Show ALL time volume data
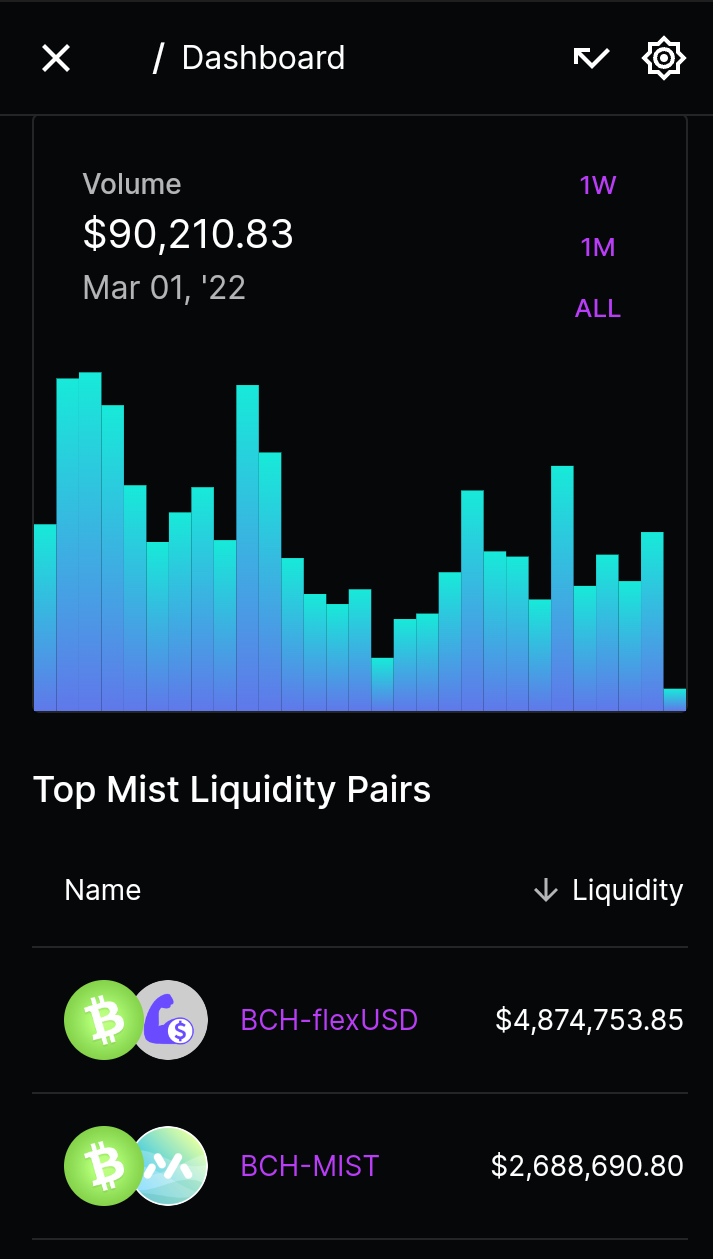The width and height of the screenshot is (713, 1259). coord(598,309)
